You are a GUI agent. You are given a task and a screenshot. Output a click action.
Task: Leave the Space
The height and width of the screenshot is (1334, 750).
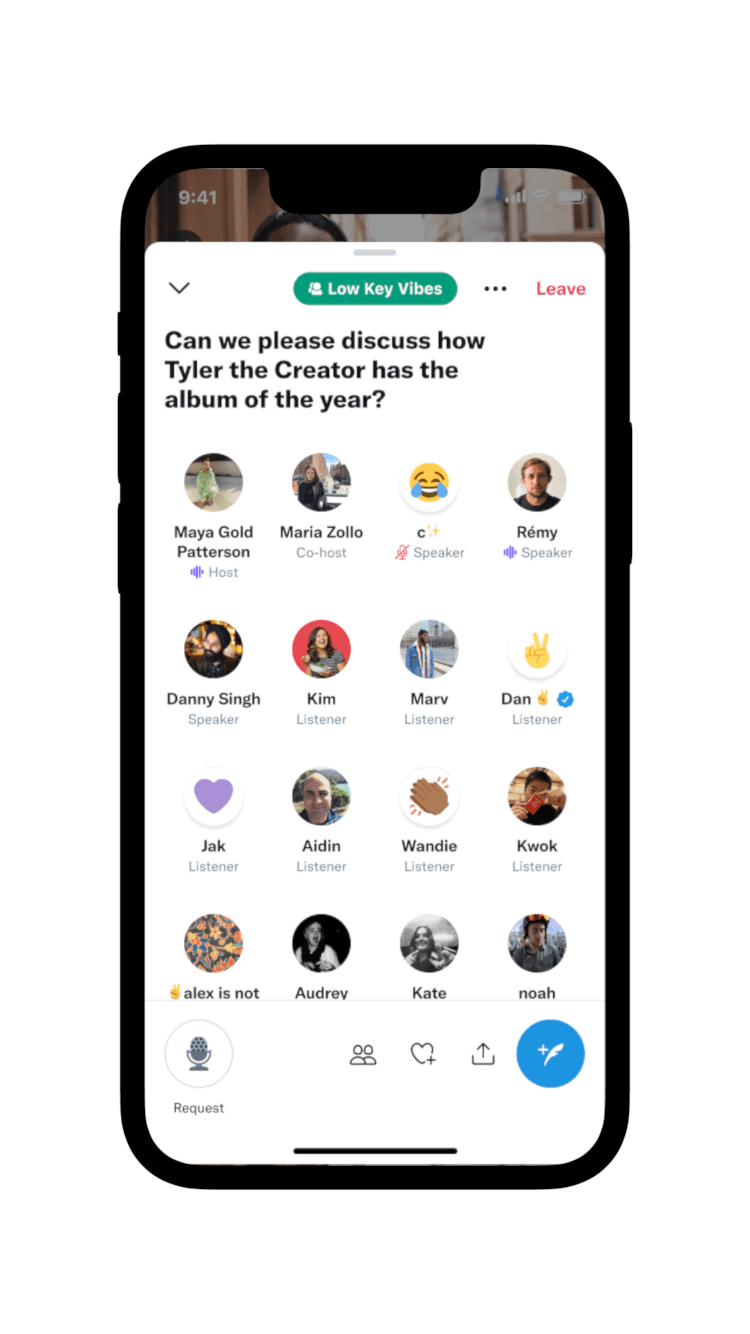[561, 289]
